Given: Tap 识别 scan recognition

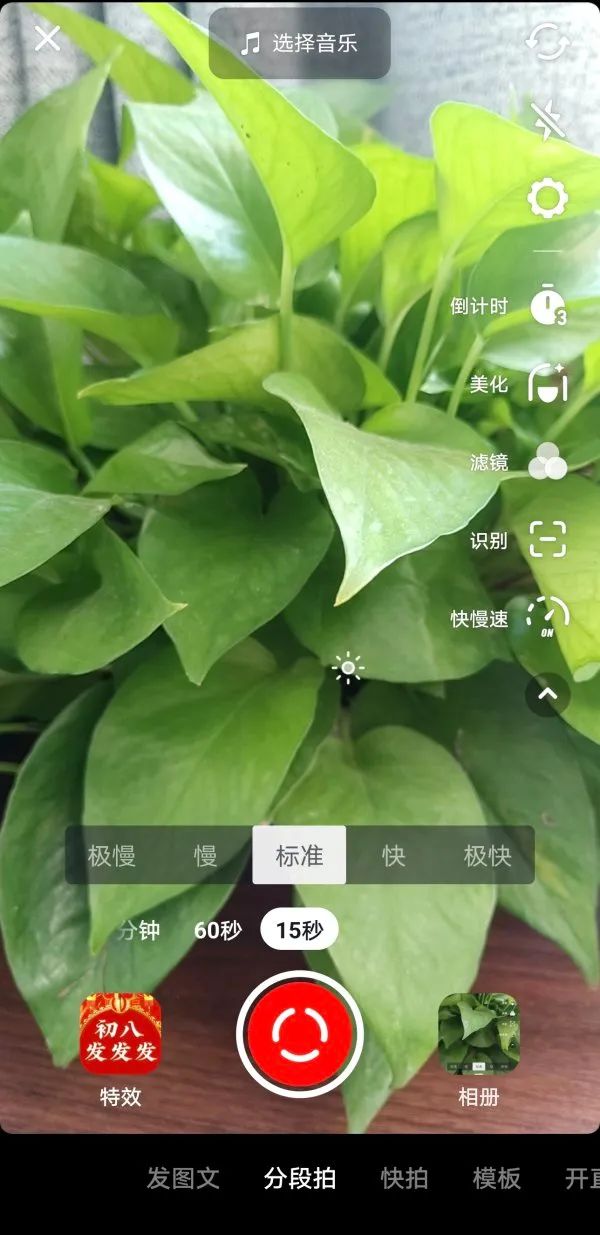Looking at the screenshot, I should (x=548, y=540).
